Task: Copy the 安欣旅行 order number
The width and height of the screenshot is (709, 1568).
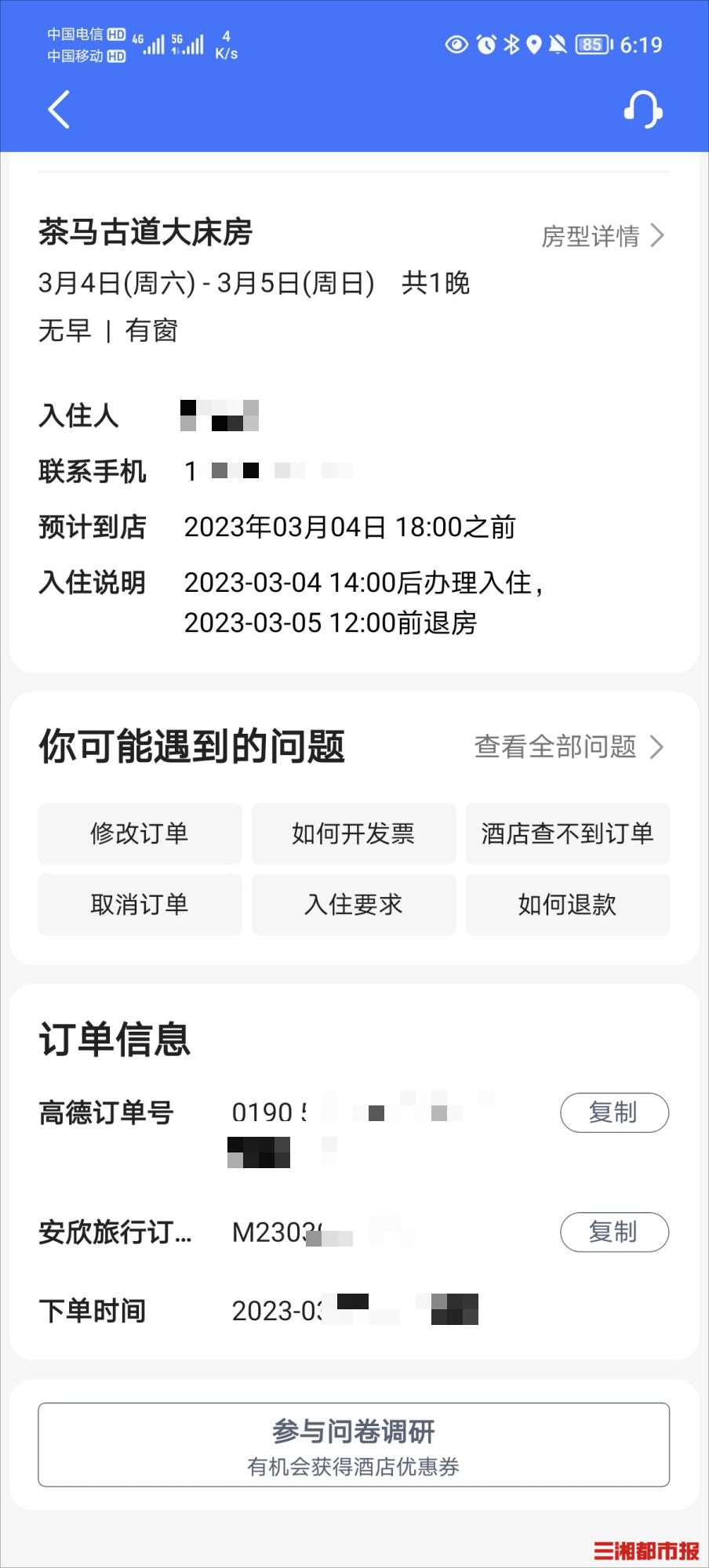Action: click(614, 1232)
